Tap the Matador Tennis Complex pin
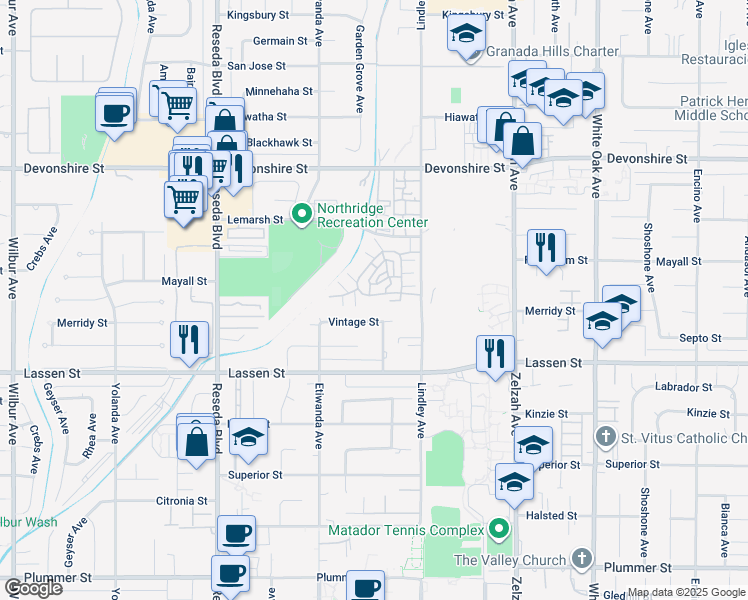The image size is (748, 600). 499,530
